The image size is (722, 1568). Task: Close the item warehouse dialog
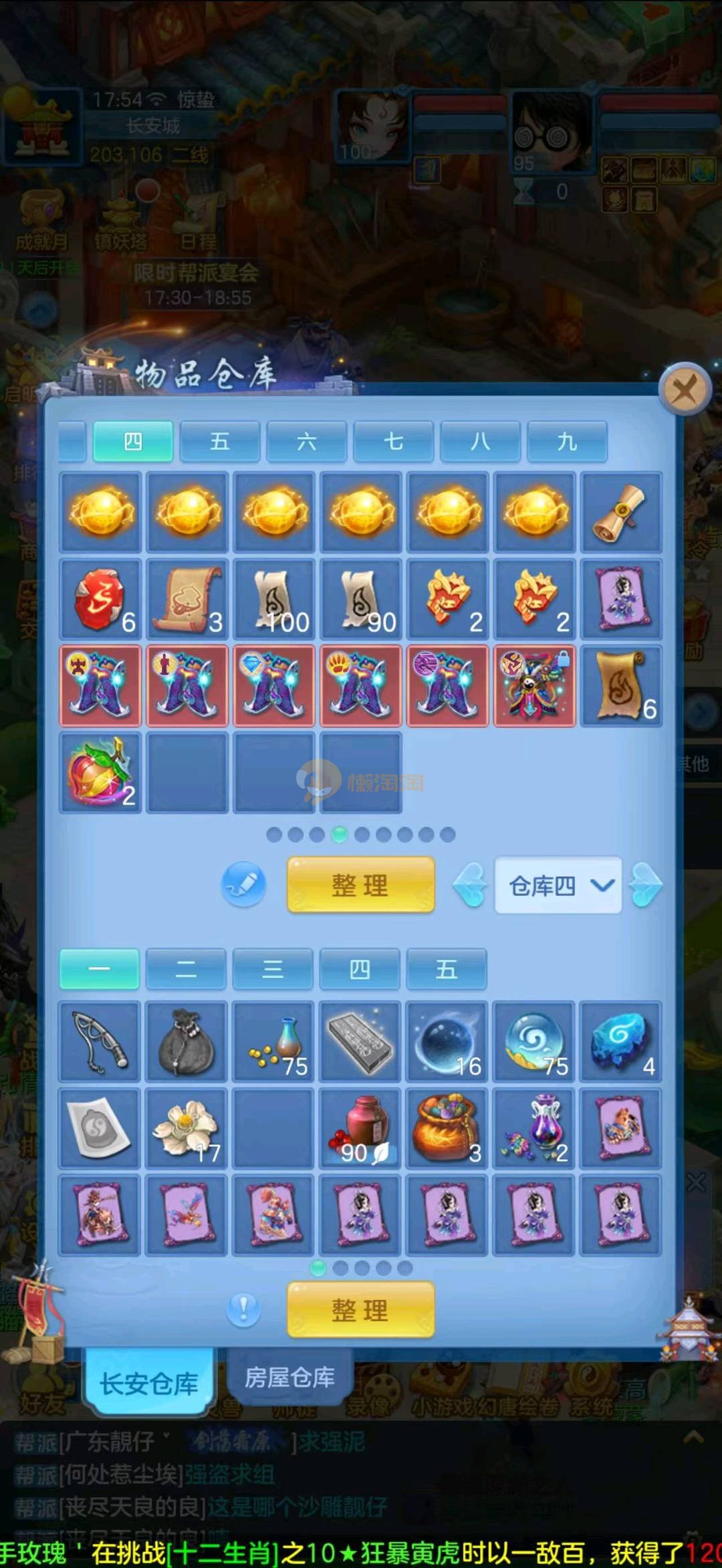point(684,389)
